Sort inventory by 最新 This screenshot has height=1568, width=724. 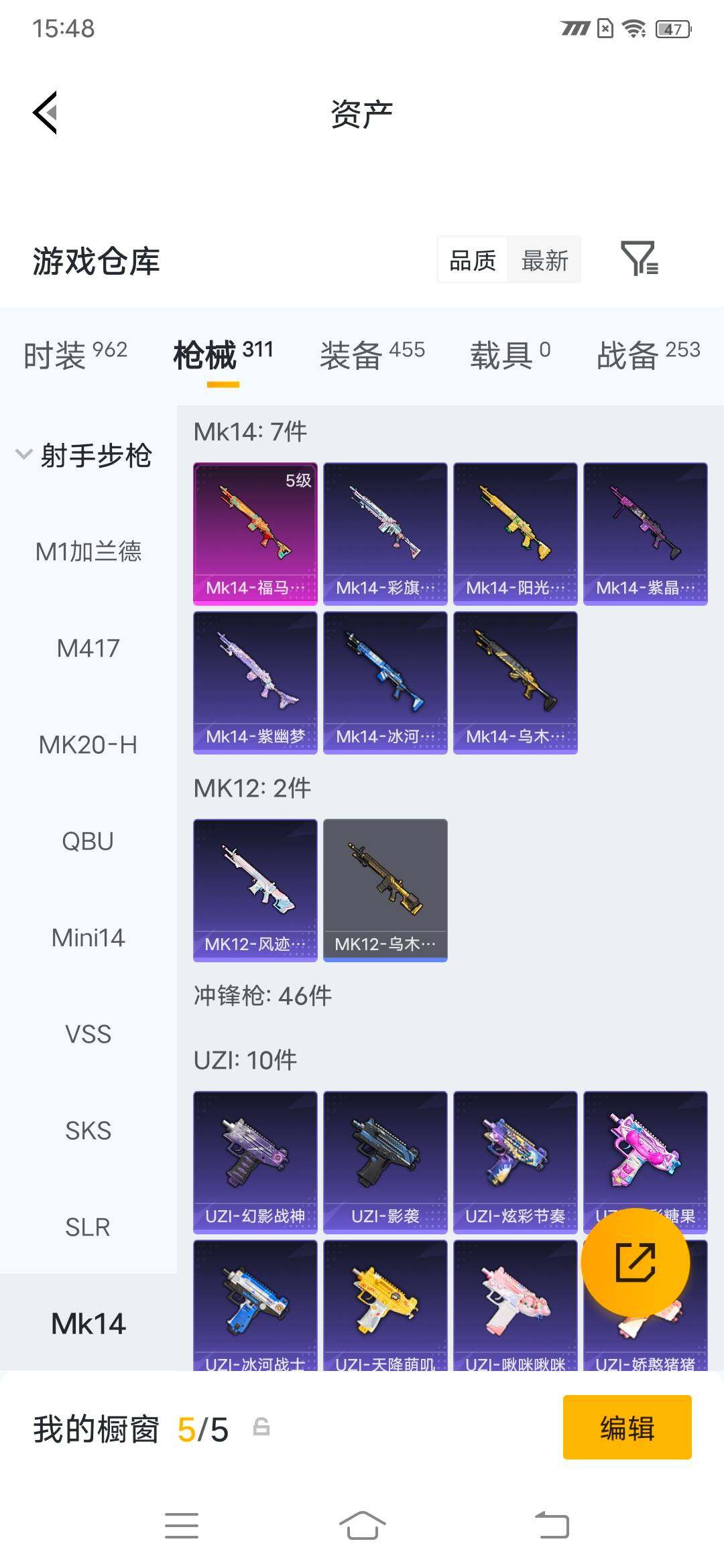click(x=544, y=260)
